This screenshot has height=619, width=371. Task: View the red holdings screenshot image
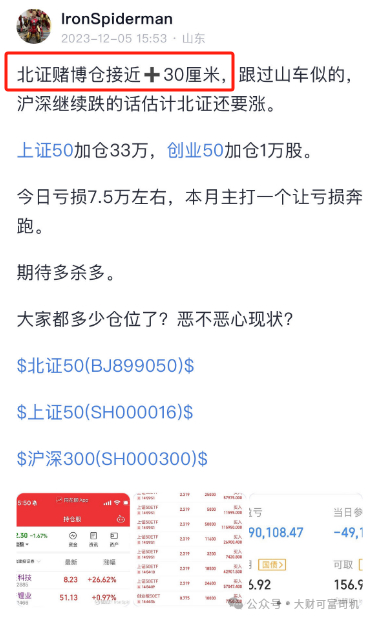tap(73, 549)
